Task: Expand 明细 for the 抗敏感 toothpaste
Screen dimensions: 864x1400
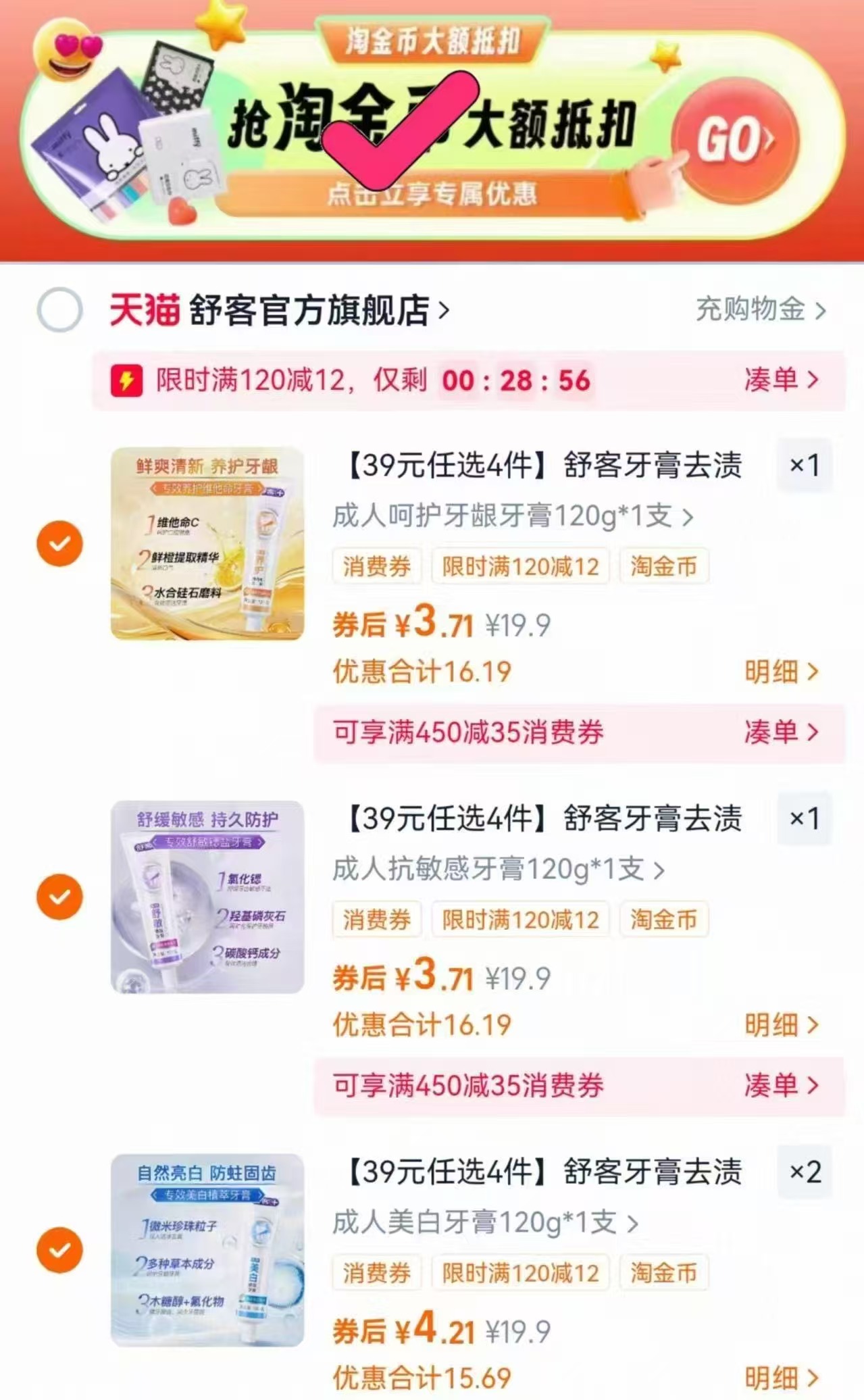Action: tap(773, 1025)
